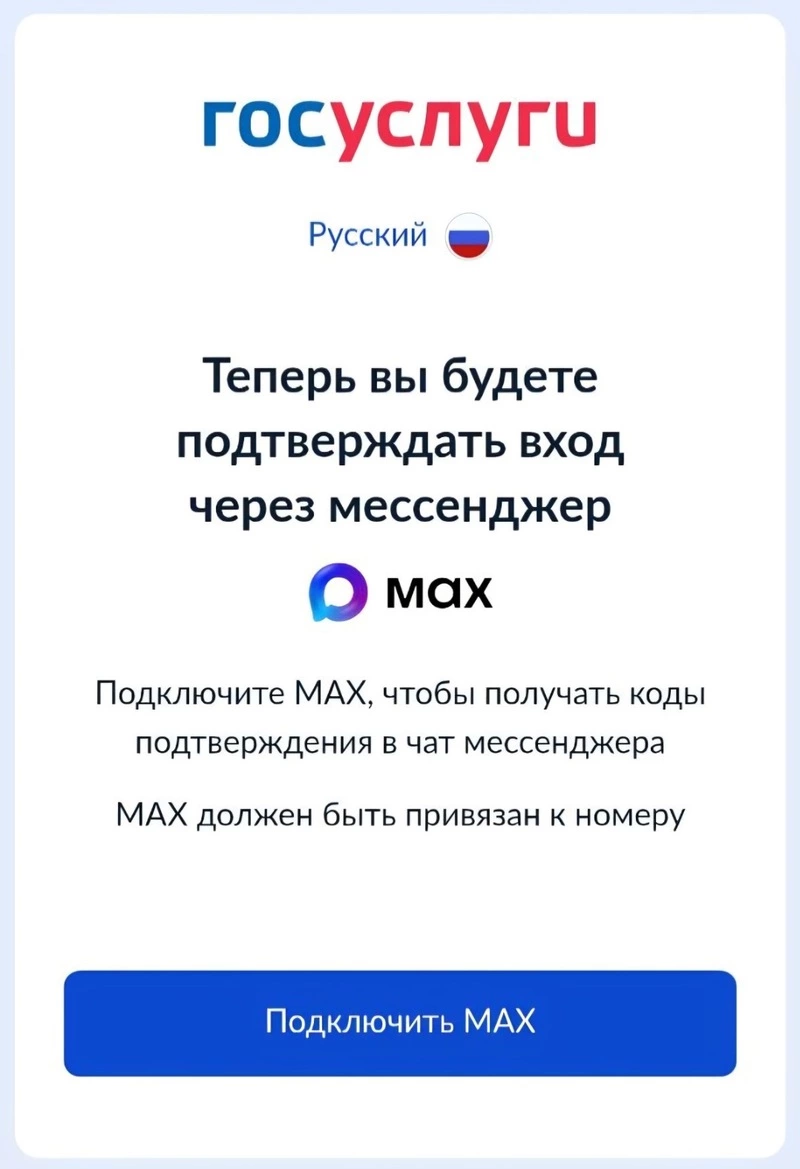Open the Русский language selector
Screen dimensions: 800x1169
(x=400, y=237)
